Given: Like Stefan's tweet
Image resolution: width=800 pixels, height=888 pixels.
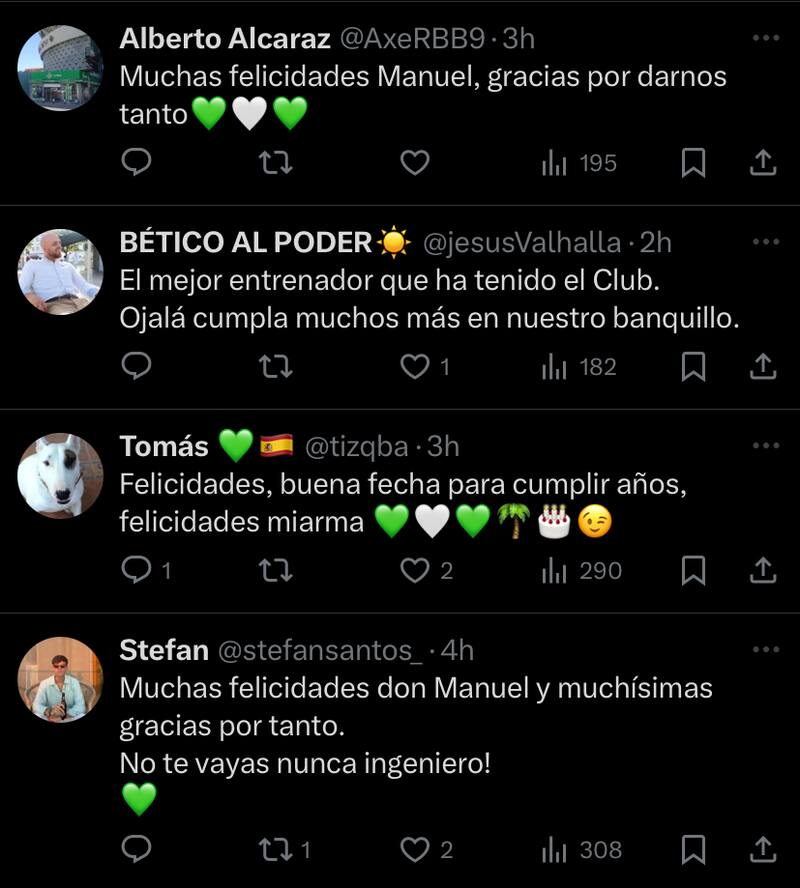Looking at the screenshot, I should (x=415, y=849).
